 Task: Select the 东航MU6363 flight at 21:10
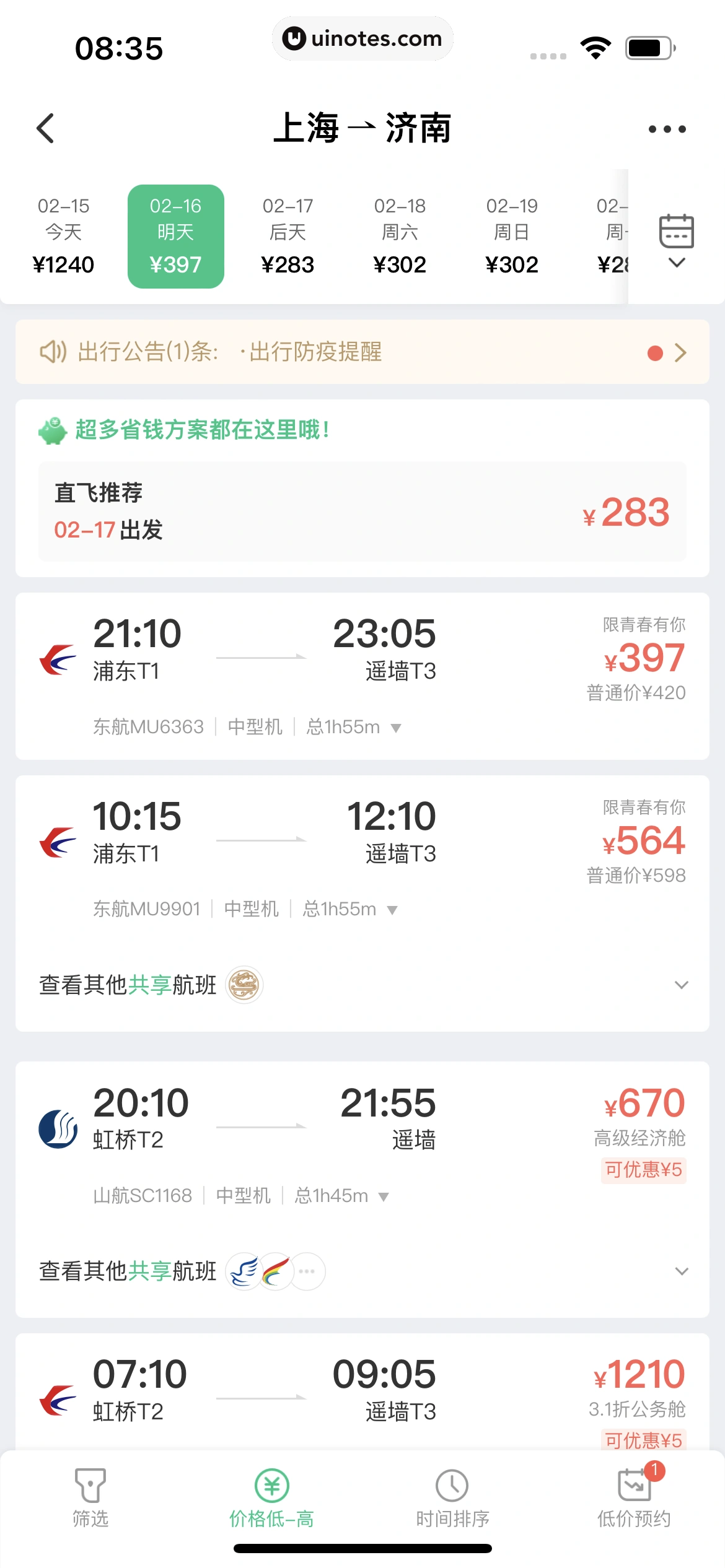click(362, 656)
